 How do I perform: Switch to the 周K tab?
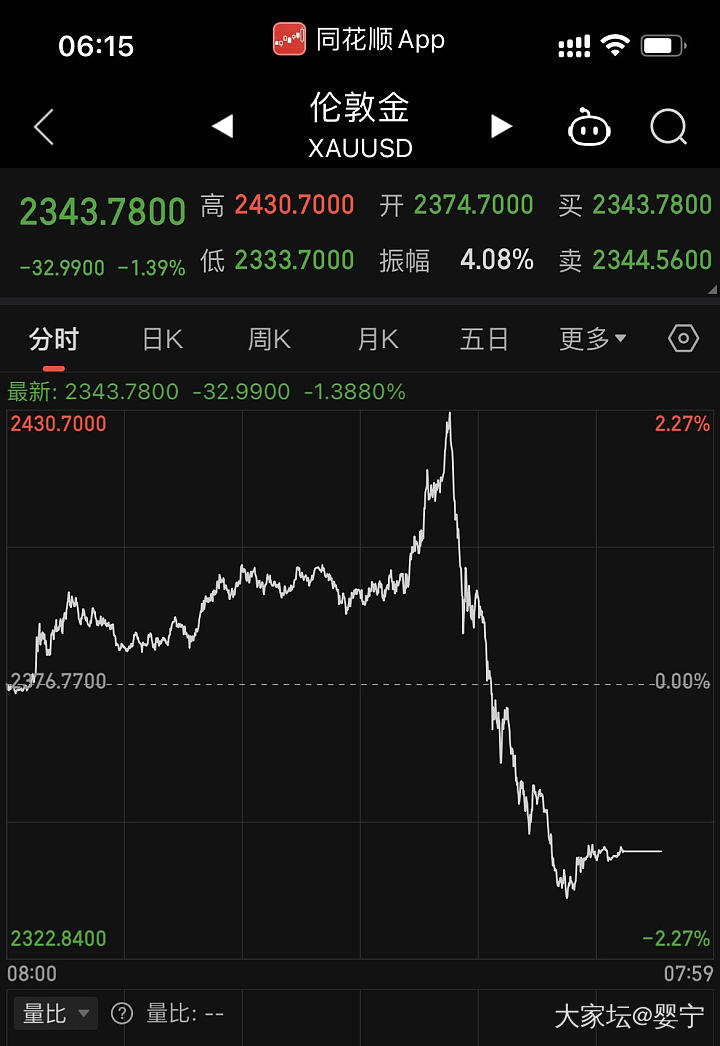pyautogui.click(x=269, y=340)
